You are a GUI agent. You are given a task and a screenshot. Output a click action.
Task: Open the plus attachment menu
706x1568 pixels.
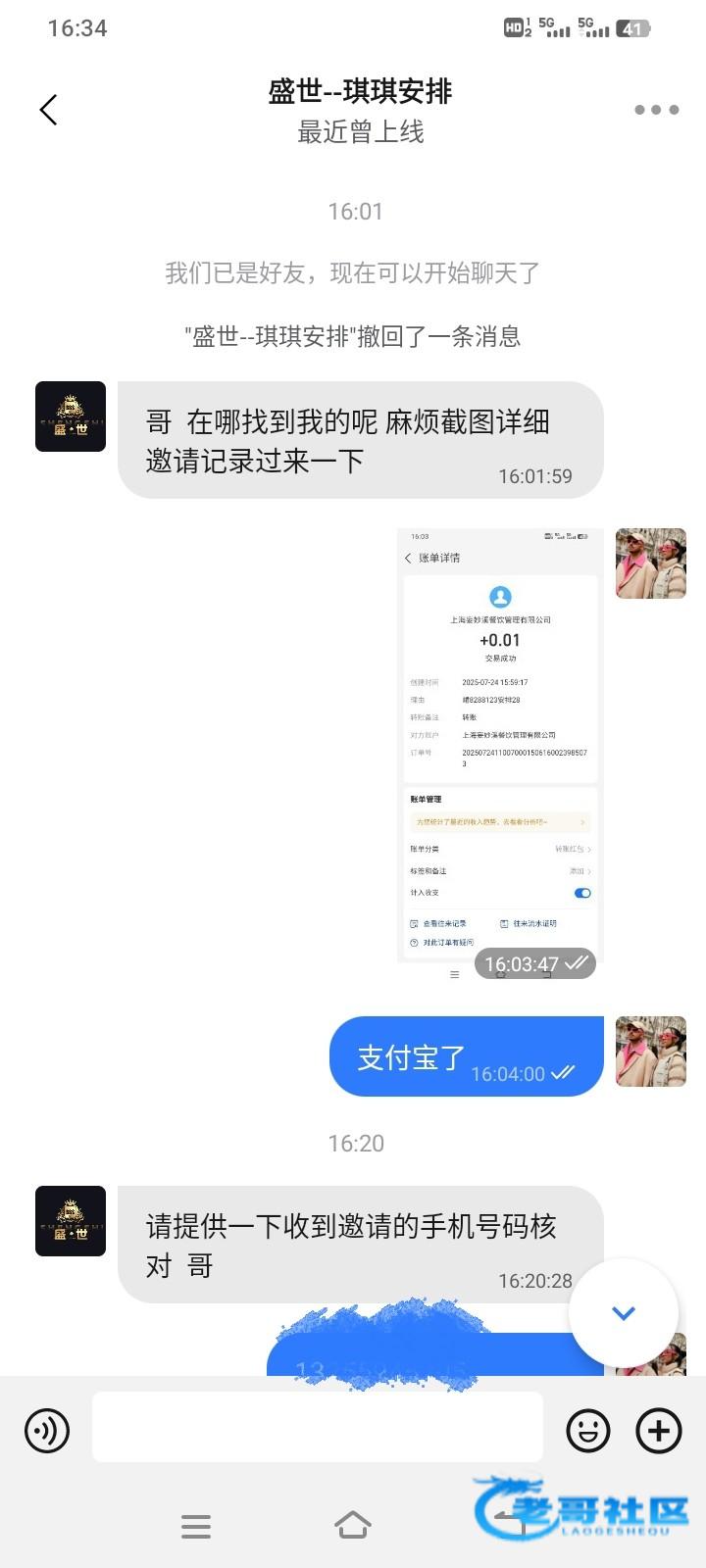[x=659, y=1431]
